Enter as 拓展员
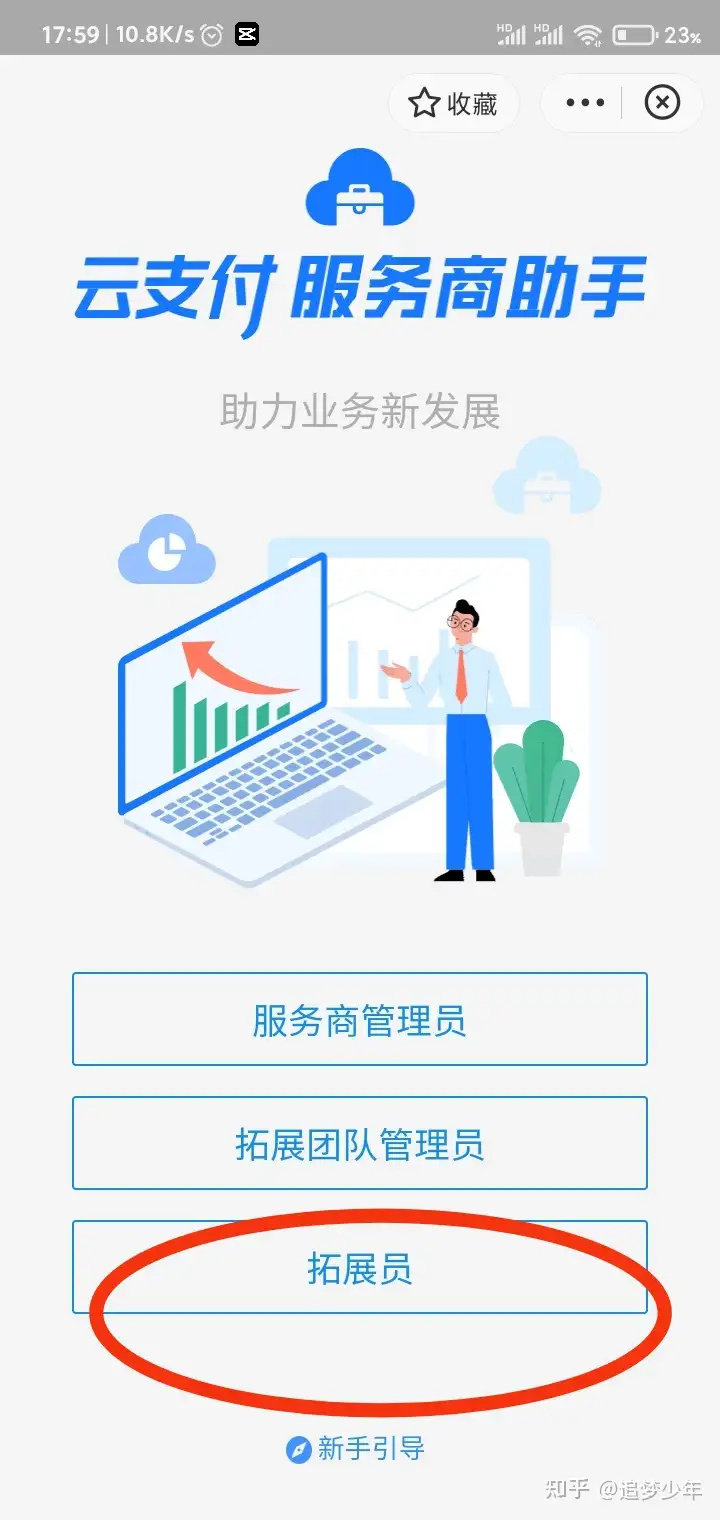This screenshot has height=1520, width=720. 360,1268
